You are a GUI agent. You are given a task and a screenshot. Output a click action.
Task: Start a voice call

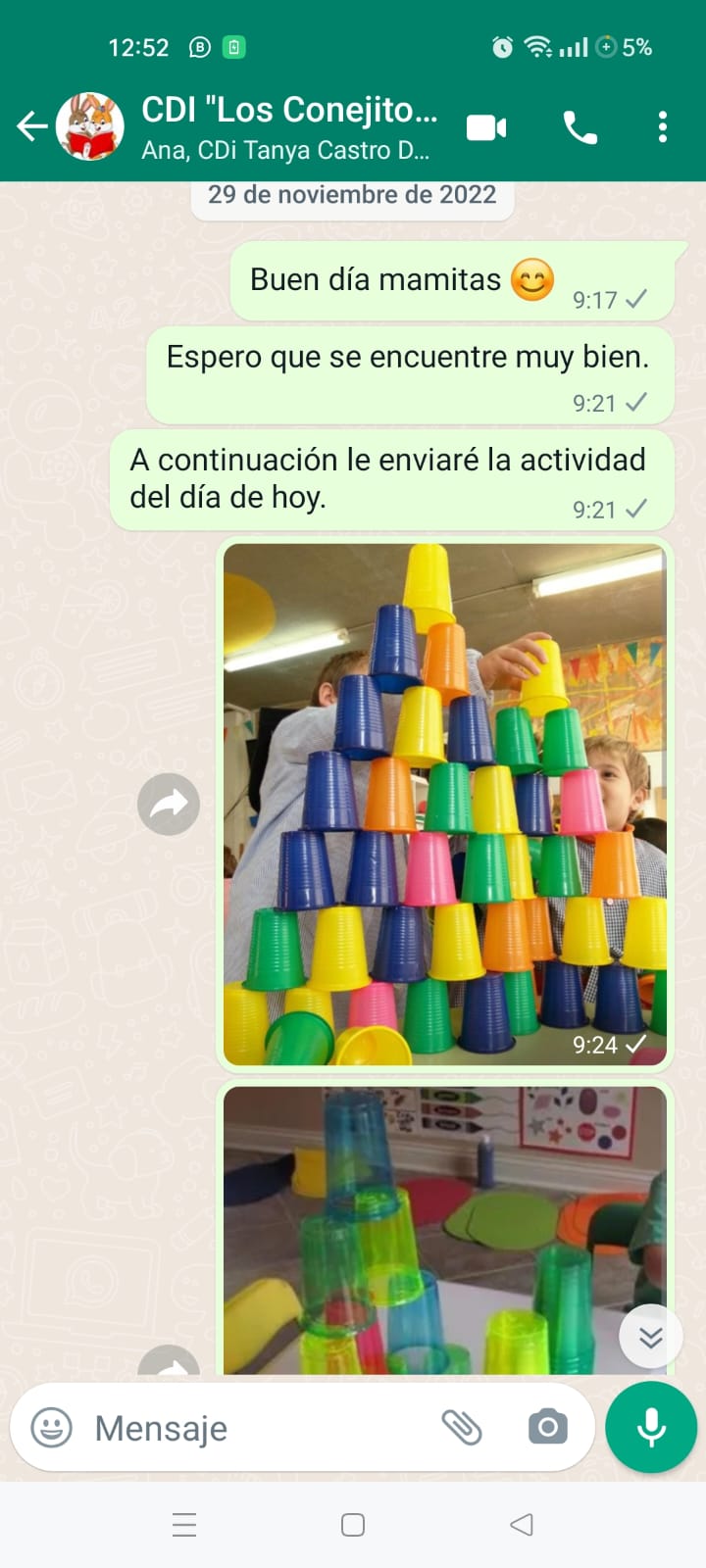click(580, 127)
